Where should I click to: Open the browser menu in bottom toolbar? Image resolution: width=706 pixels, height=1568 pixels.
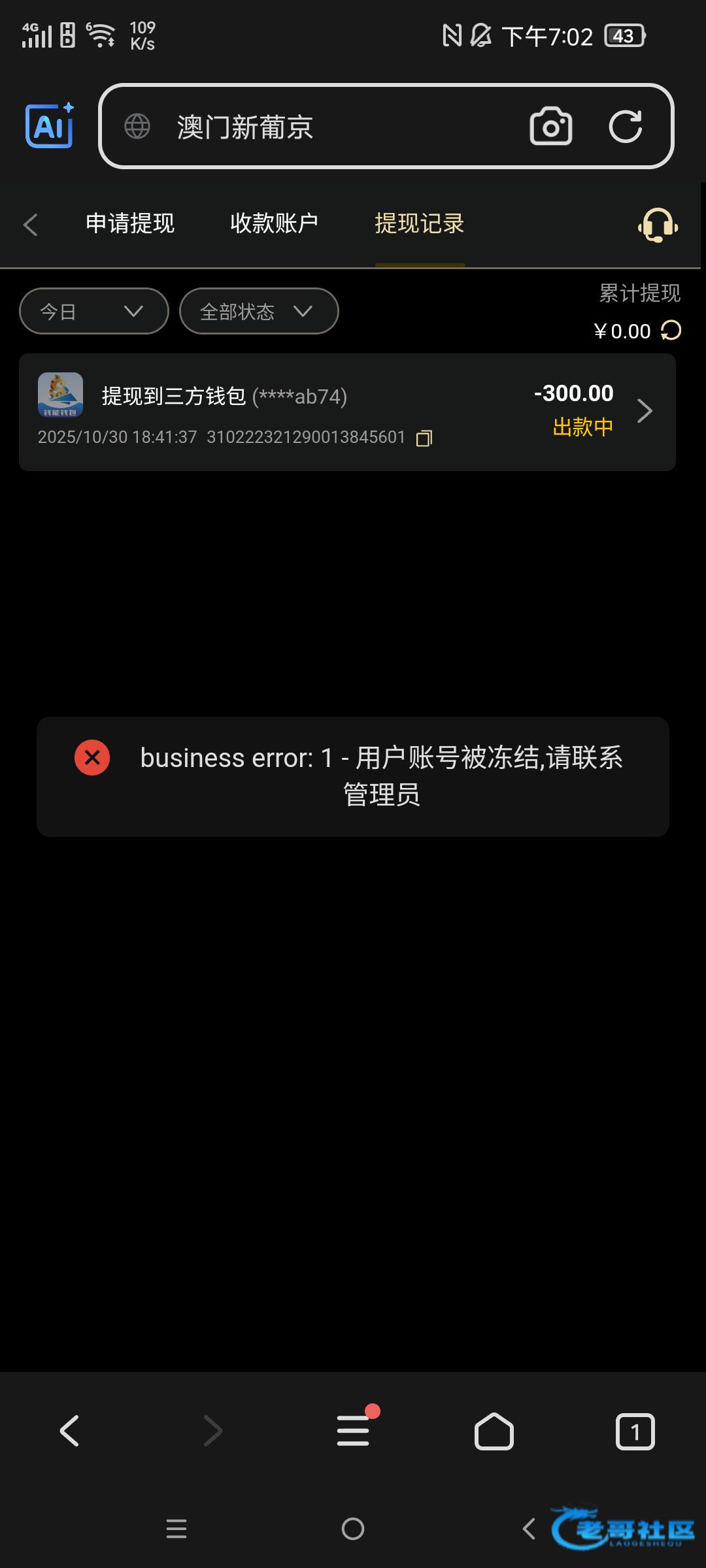tap(354, 1430)
